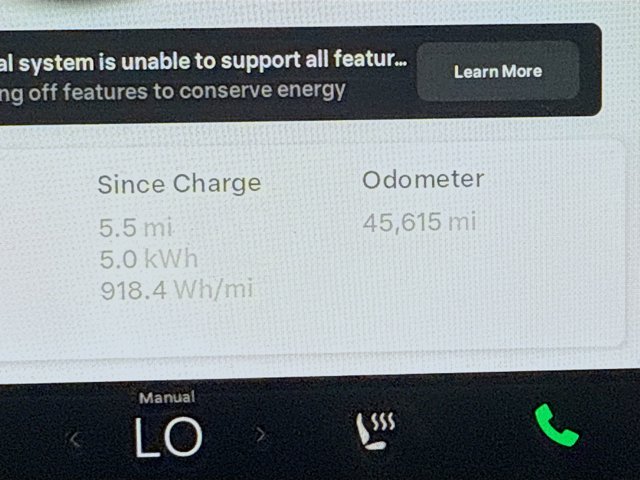Increase temperature with the right arrow
The height and width of the screenshot is (480, 640).
point(261,434)
